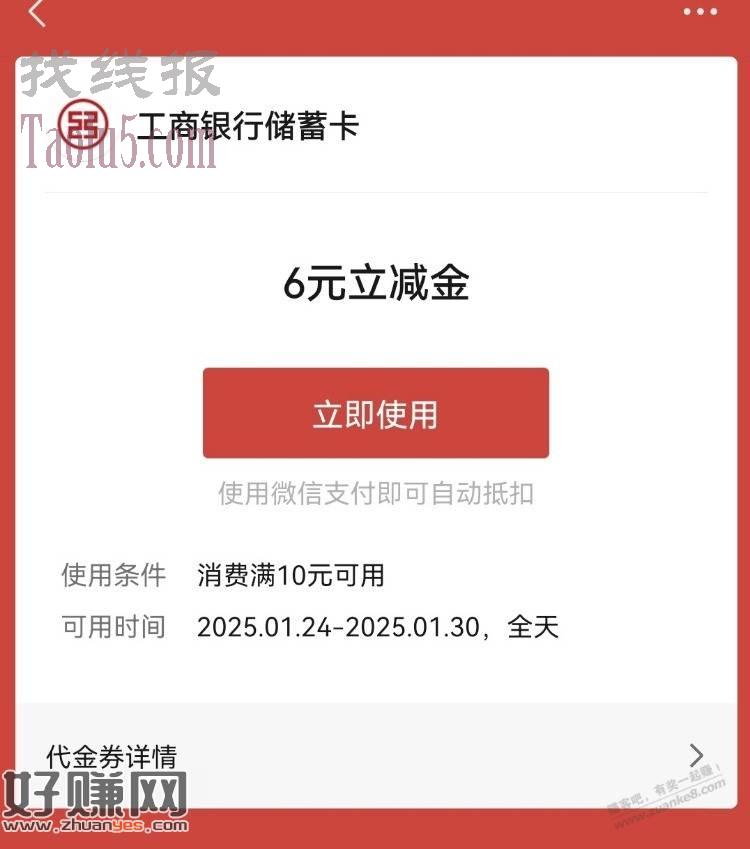Tap the 立即使用 button
This screenshot has height=849, width=750.
tap(375, 413)
